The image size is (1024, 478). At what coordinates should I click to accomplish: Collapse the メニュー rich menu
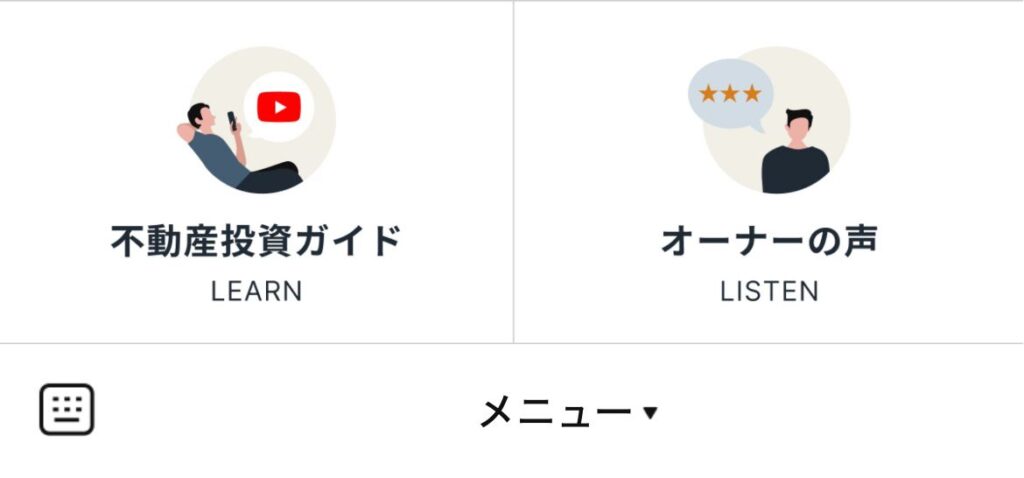568,412
